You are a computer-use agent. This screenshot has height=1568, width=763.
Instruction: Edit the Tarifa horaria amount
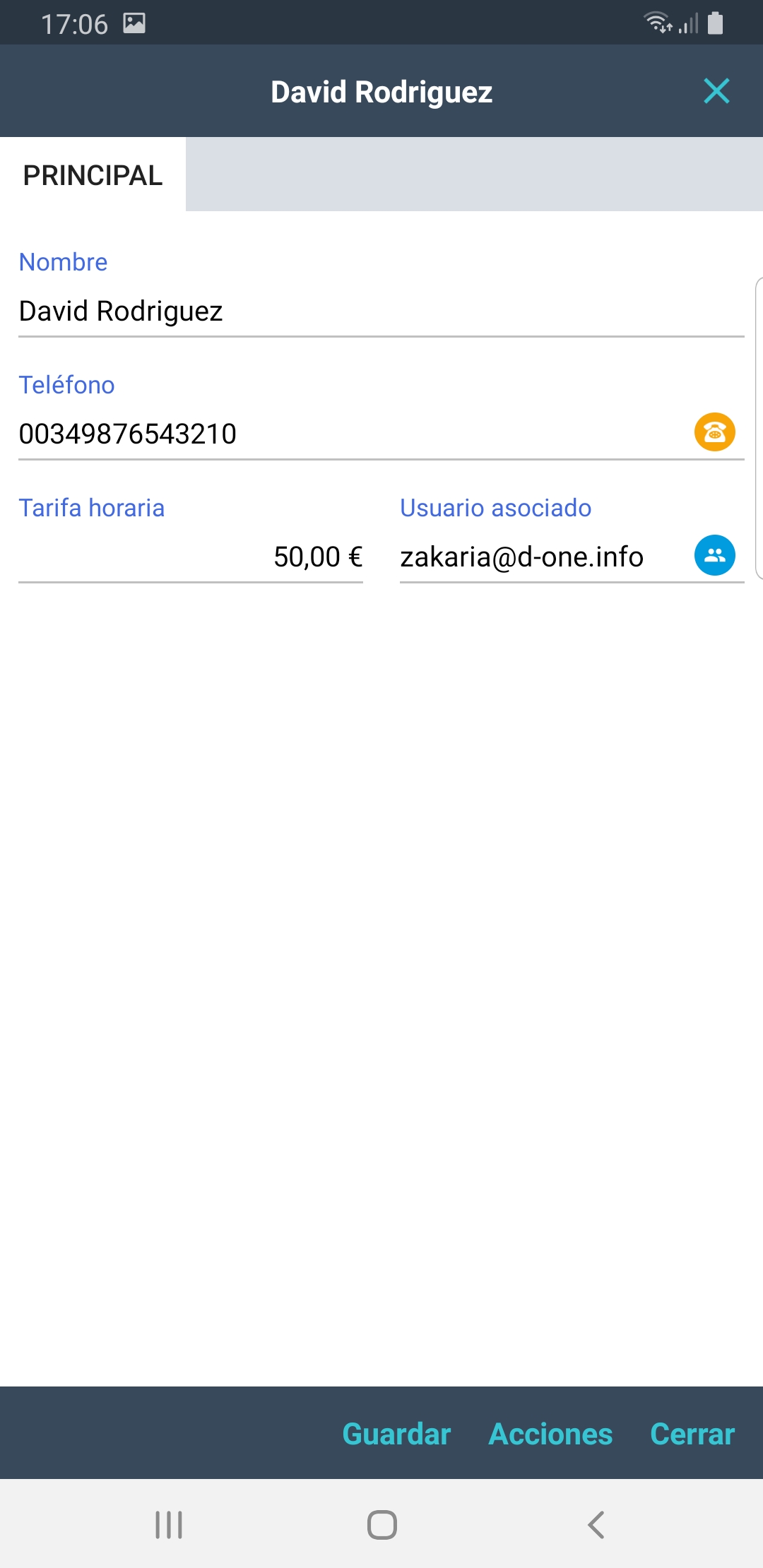191,557
